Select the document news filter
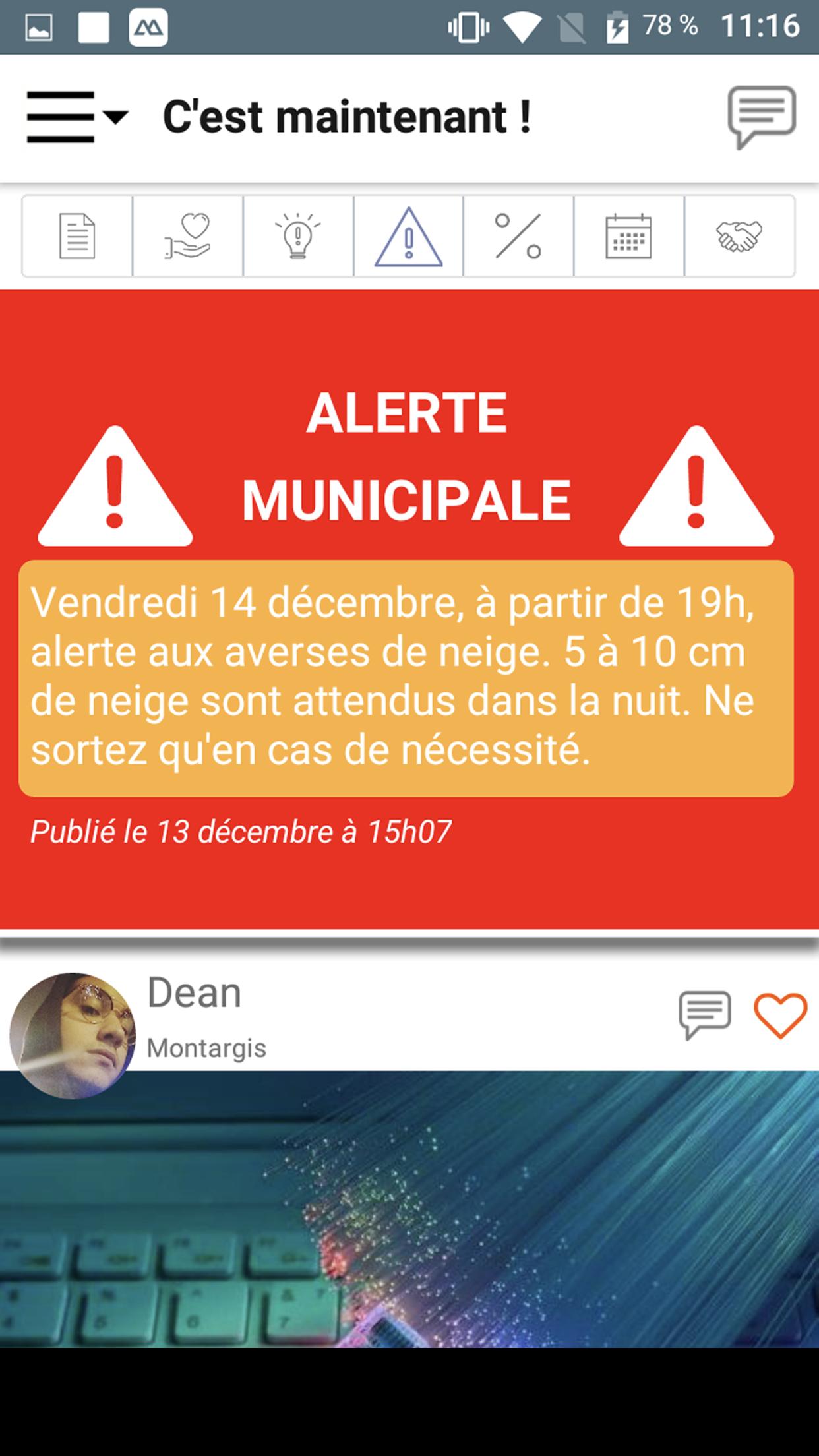The image size is (819, 1456). coord(77,236)
